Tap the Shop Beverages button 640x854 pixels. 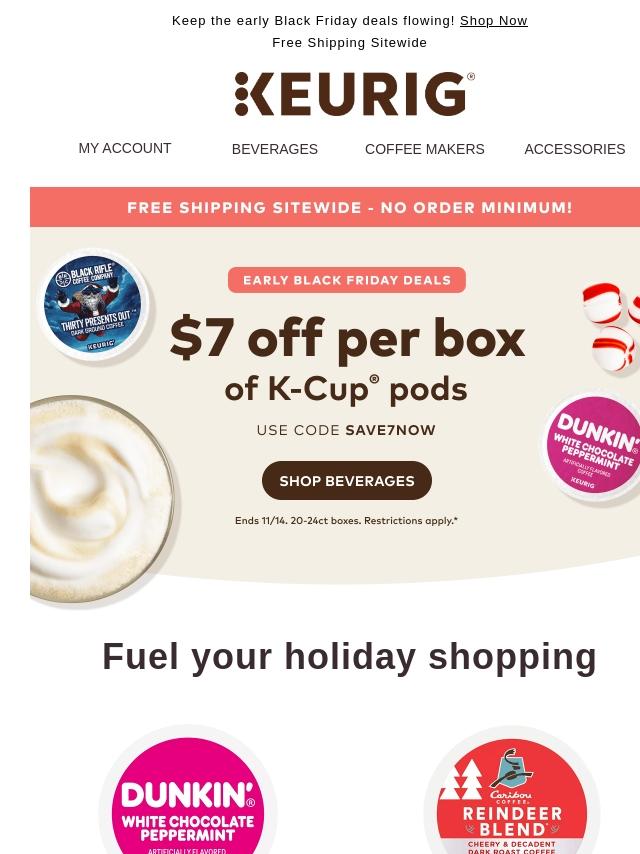347,481
